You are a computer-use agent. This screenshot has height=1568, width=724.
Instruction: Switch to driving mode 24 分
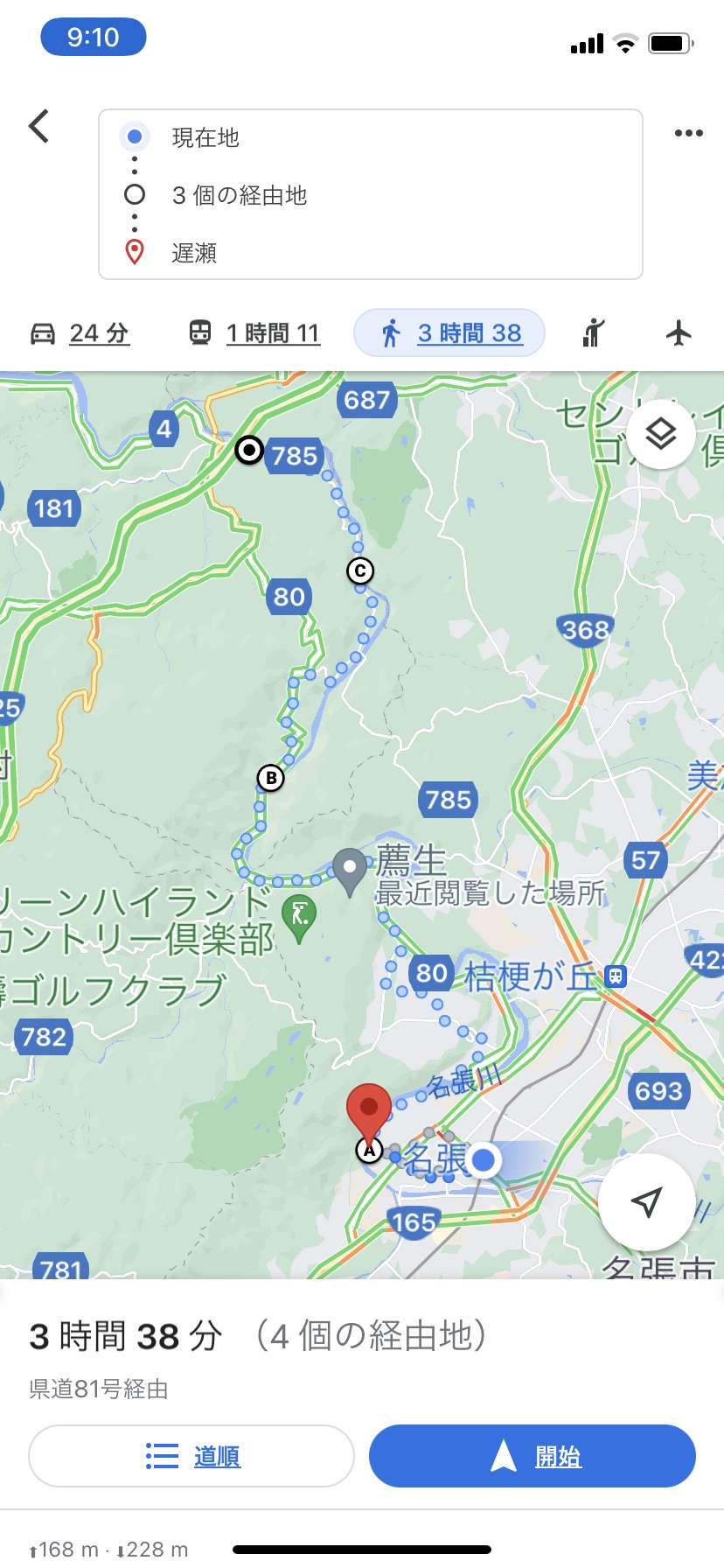[80, 333]
